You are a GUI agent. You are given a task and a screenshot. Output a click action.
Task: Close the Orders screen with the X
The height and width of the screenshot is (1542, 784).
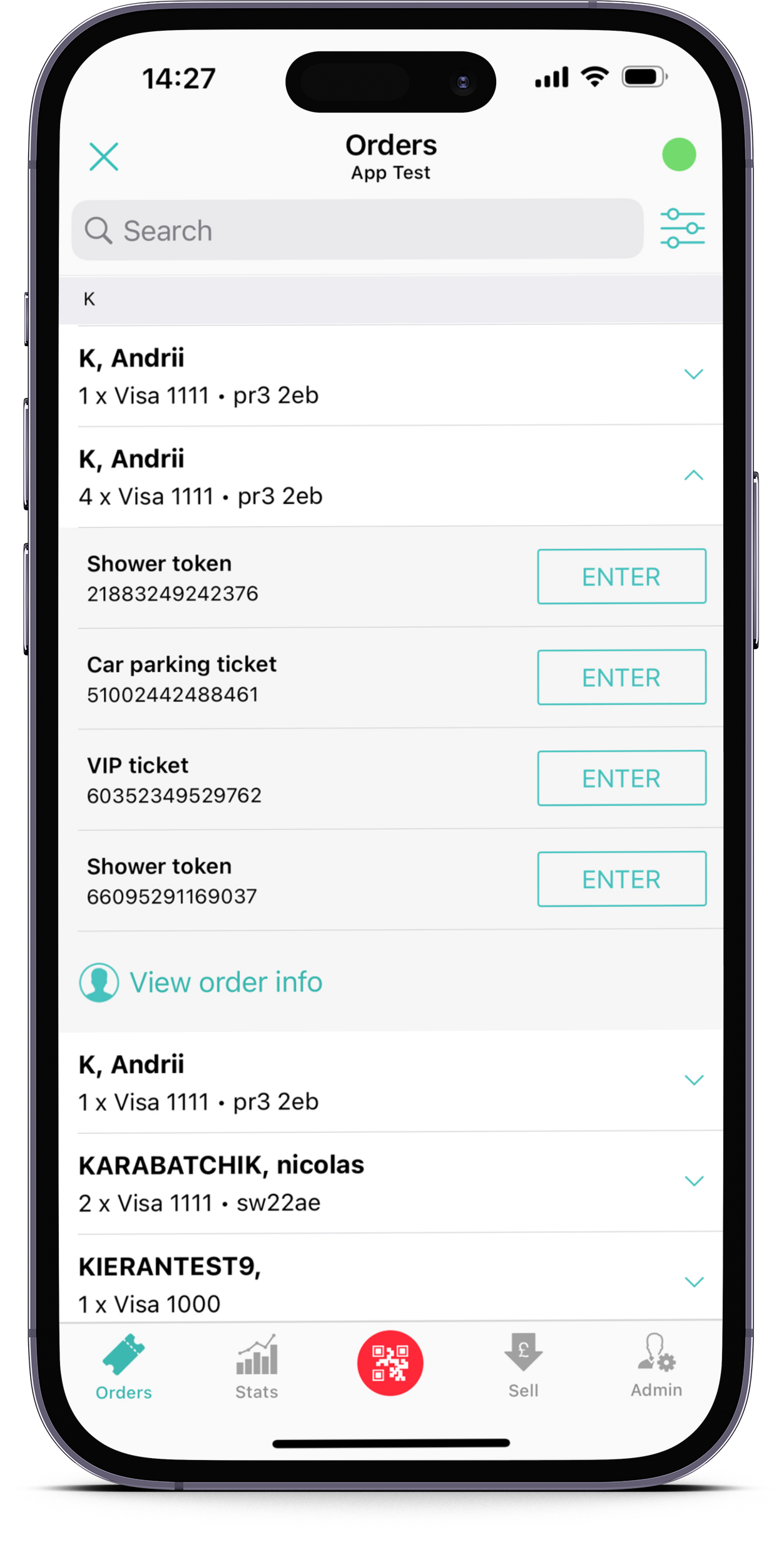tap(104, 156)
